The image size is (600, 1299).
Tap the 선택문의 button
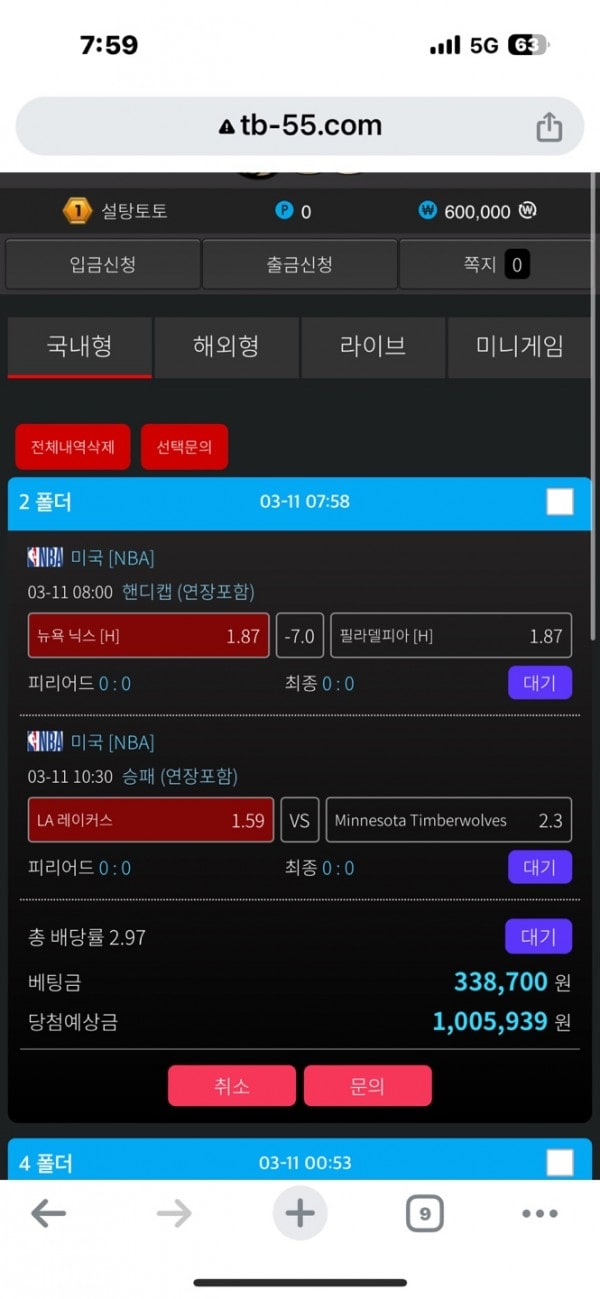pyautogui.click(x=184, y=447)
